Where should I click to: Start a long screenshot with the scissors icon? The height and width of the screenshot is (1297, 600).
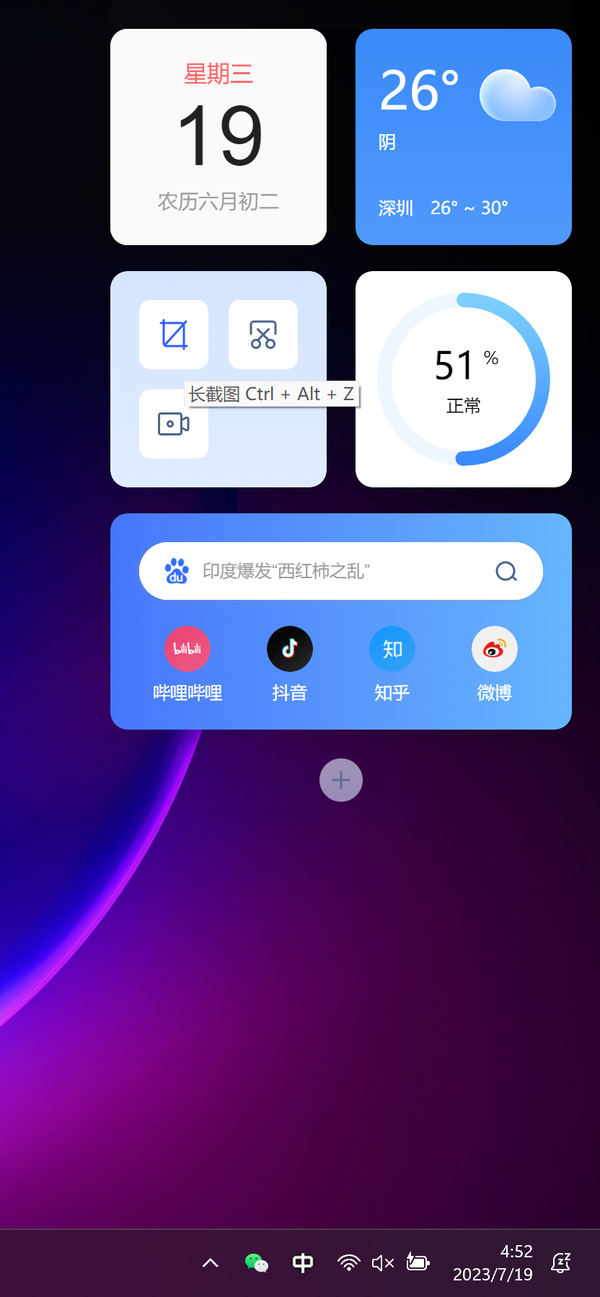tap(263, 334)
